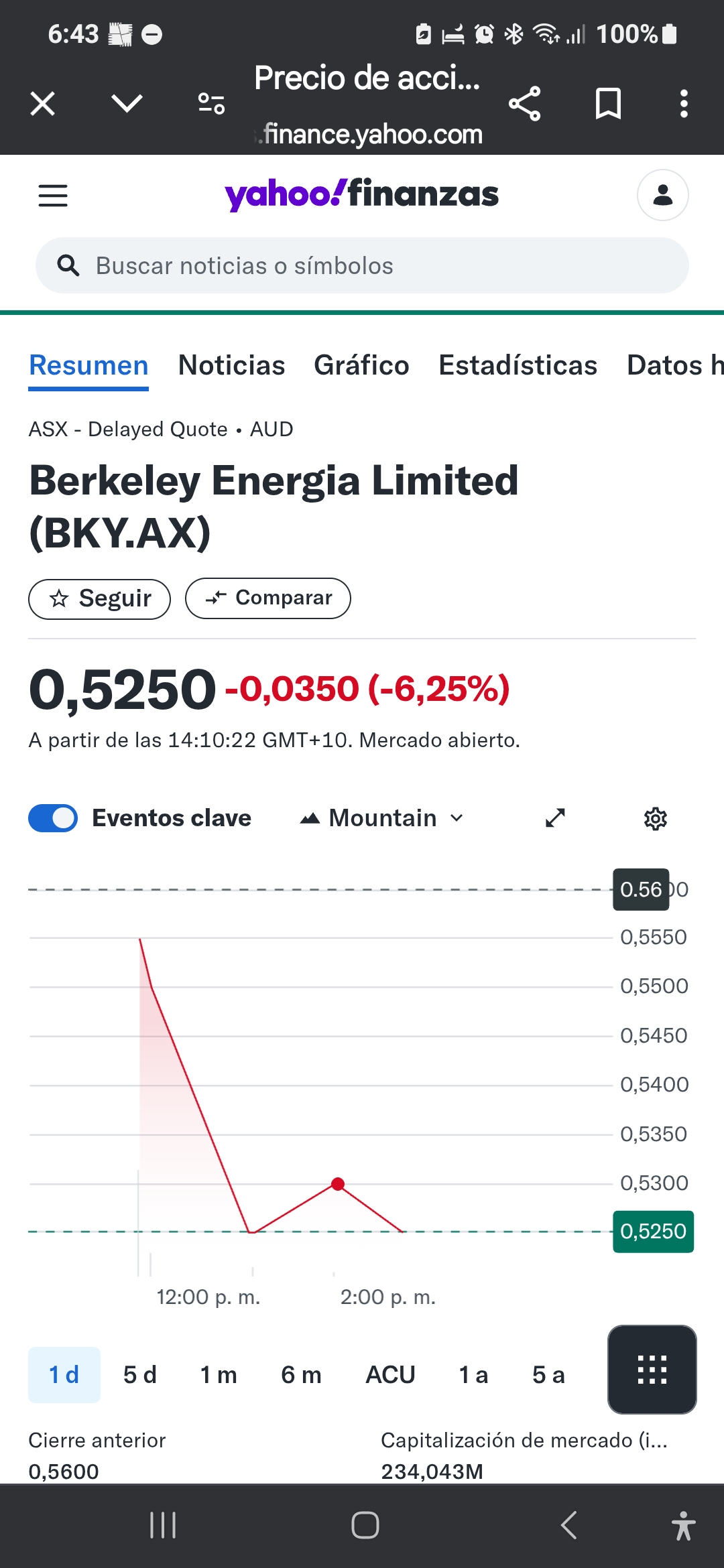
Task: Close the browser tab with X
Action: point(42,104)
